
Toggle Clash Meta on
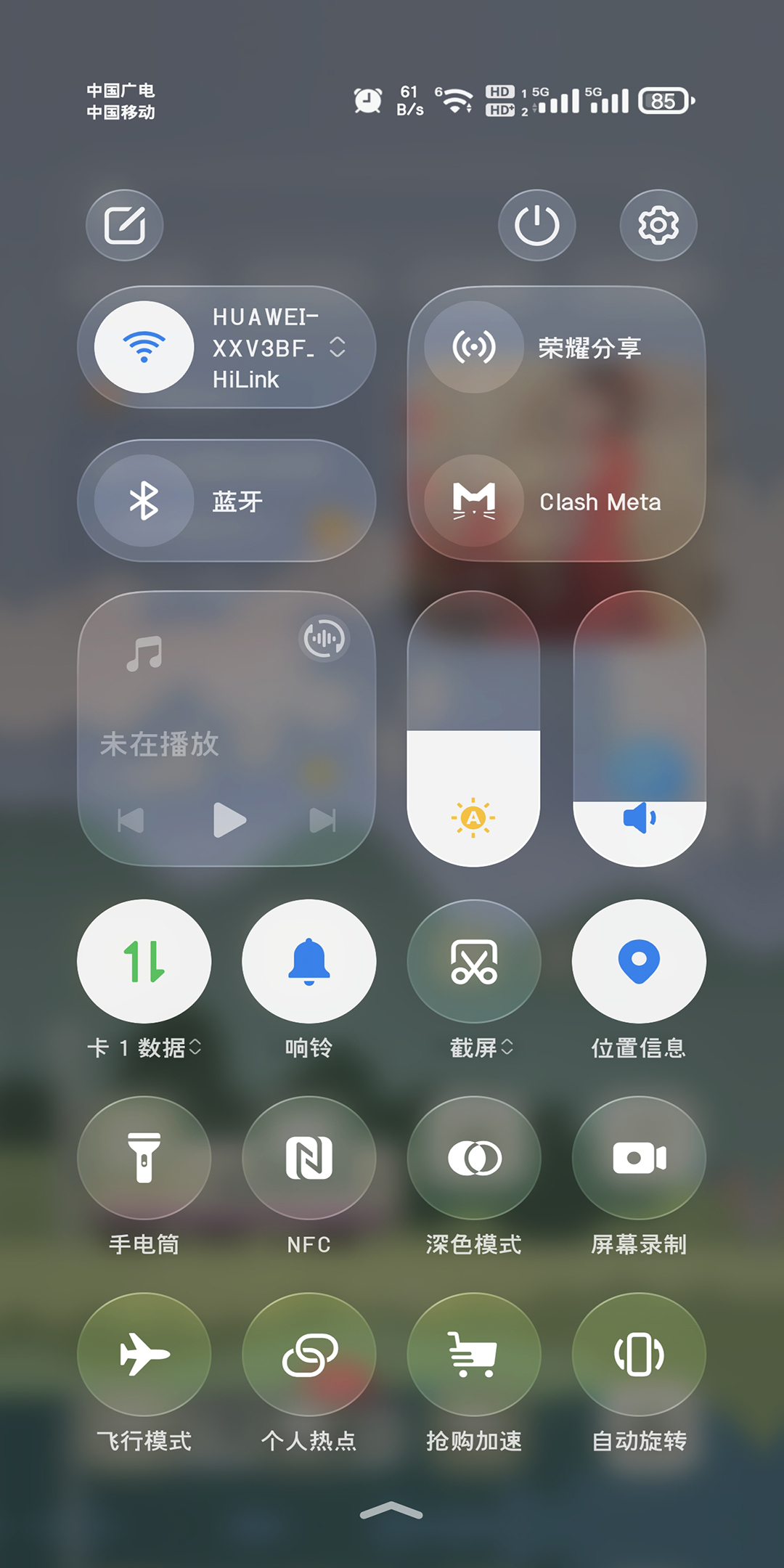pos(473,501)
